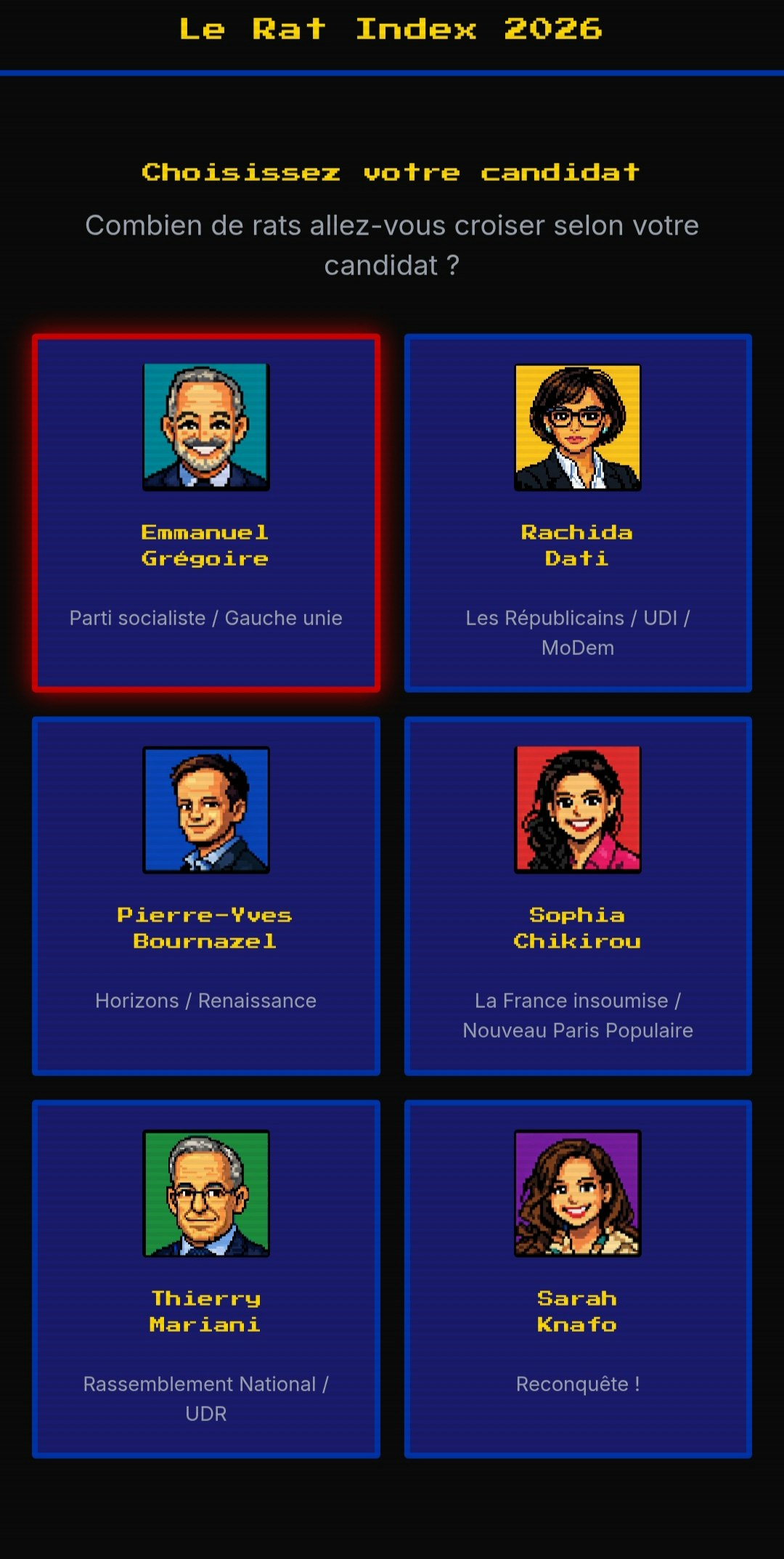Click the Horizons / Renaissance party text

pos(205,1000)
